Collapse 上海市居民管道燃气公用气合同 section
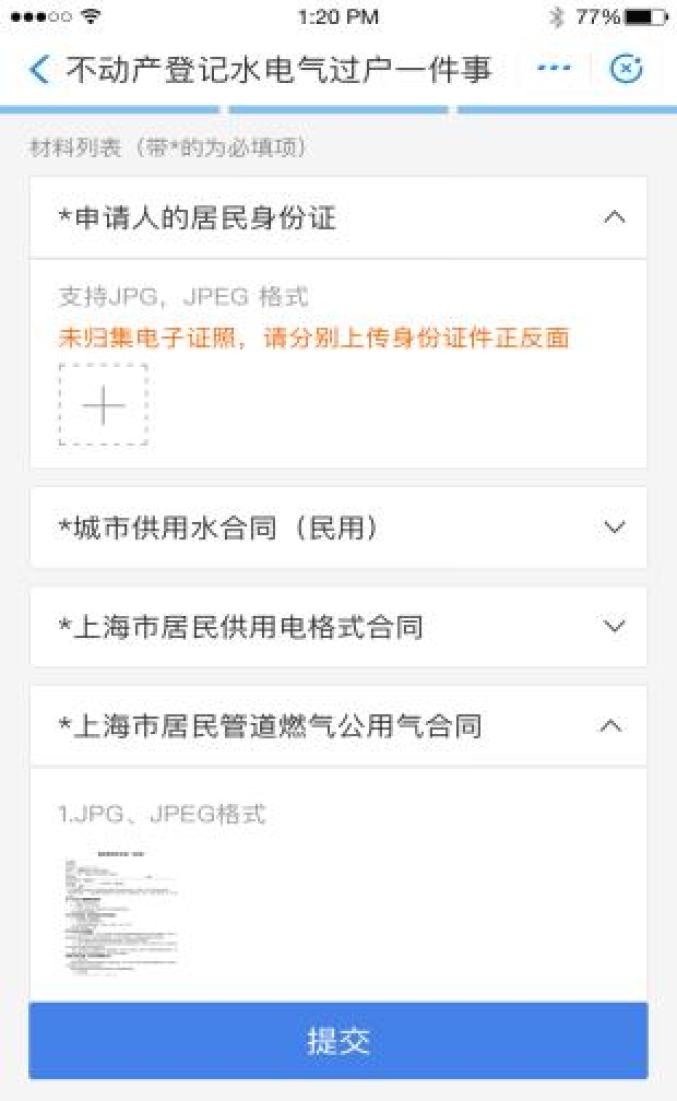Screen dimensions: 677x1101 pyautogui.click(x=611, y=725)
